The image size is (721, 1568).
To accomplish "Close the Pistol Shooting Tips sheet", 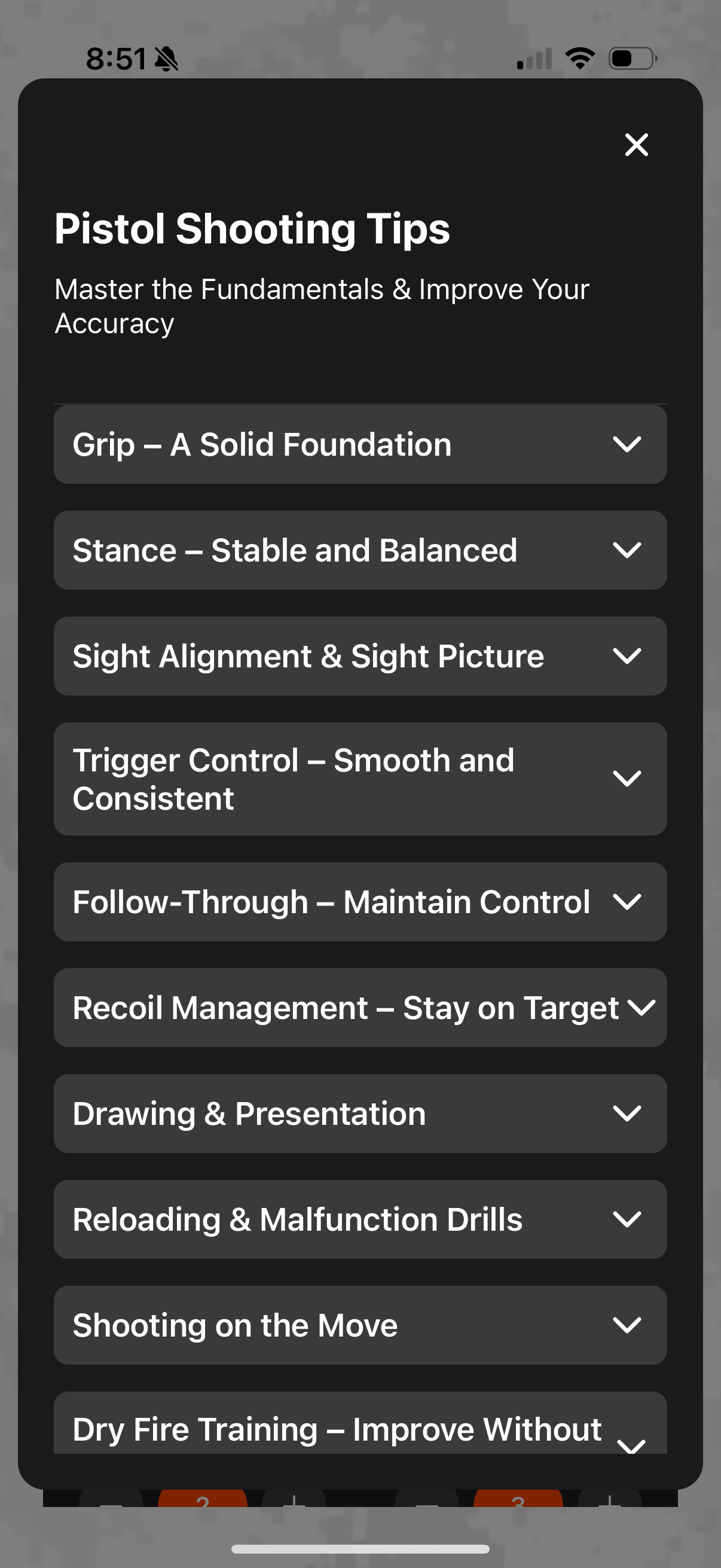I will [x=637, y=145].
